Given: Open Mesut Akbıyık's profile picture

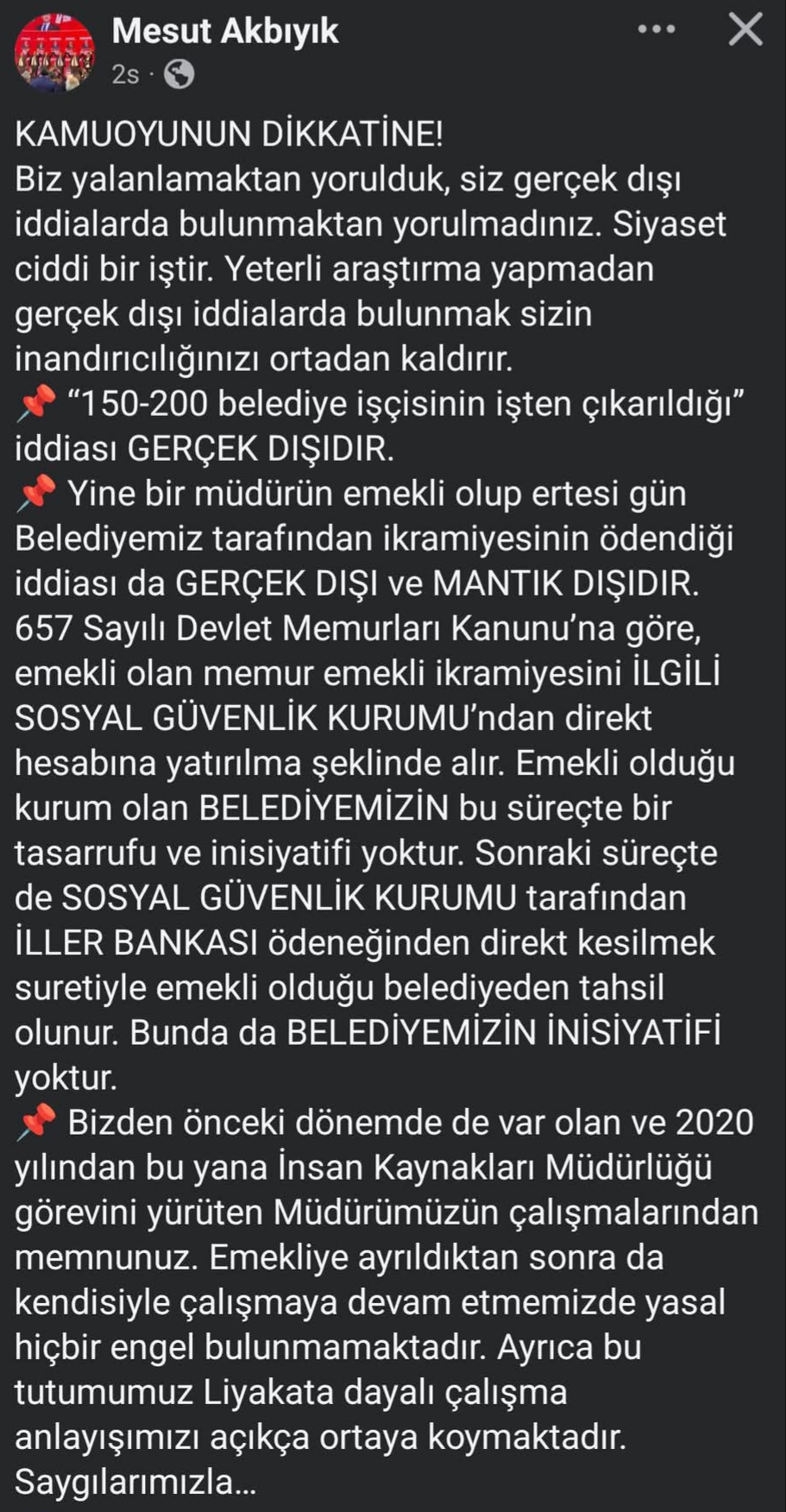Looking at the screenshot, I should pyautogui.click(x=53, y=52).
